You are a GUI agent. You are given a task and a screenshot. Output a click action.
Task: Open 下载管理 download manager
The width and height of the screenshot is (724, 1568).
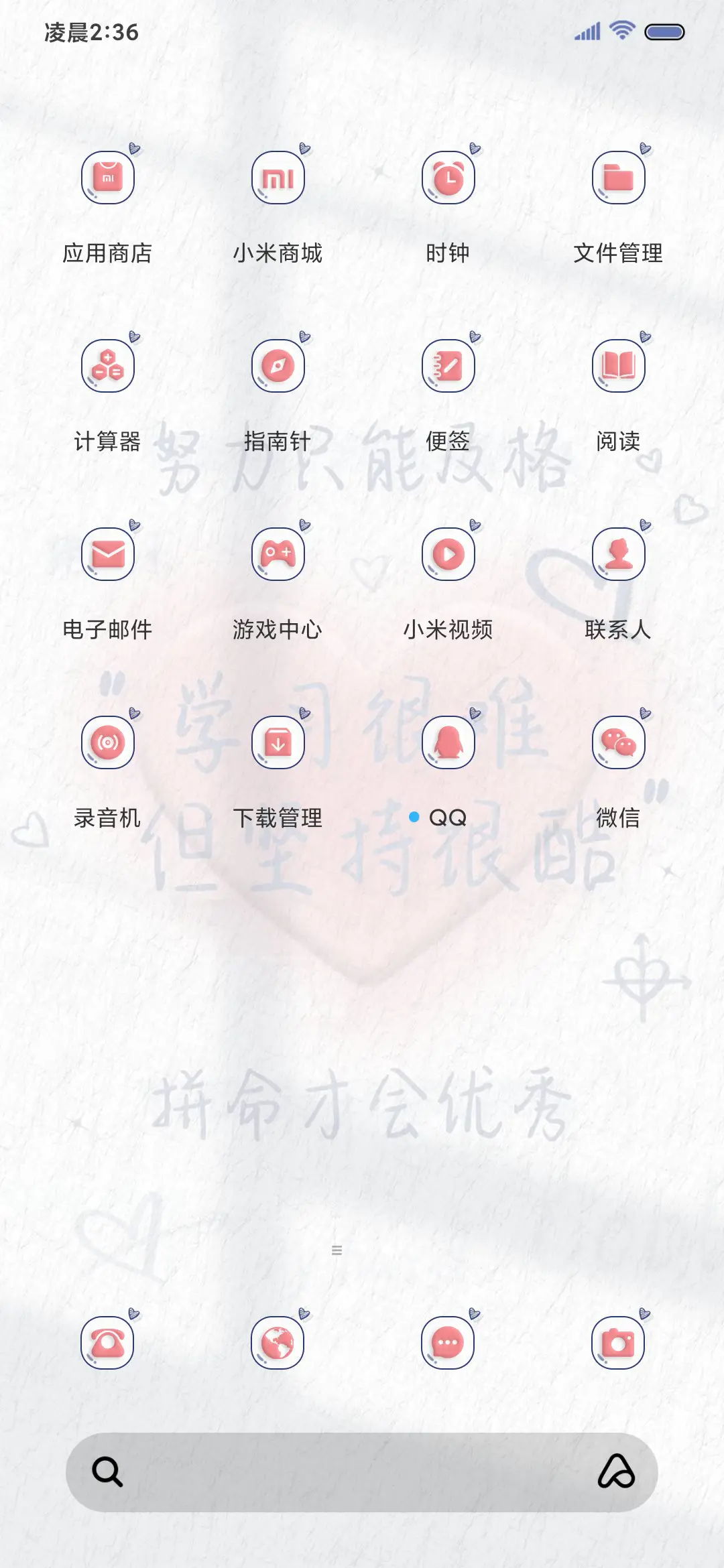(x=278, y=742)
